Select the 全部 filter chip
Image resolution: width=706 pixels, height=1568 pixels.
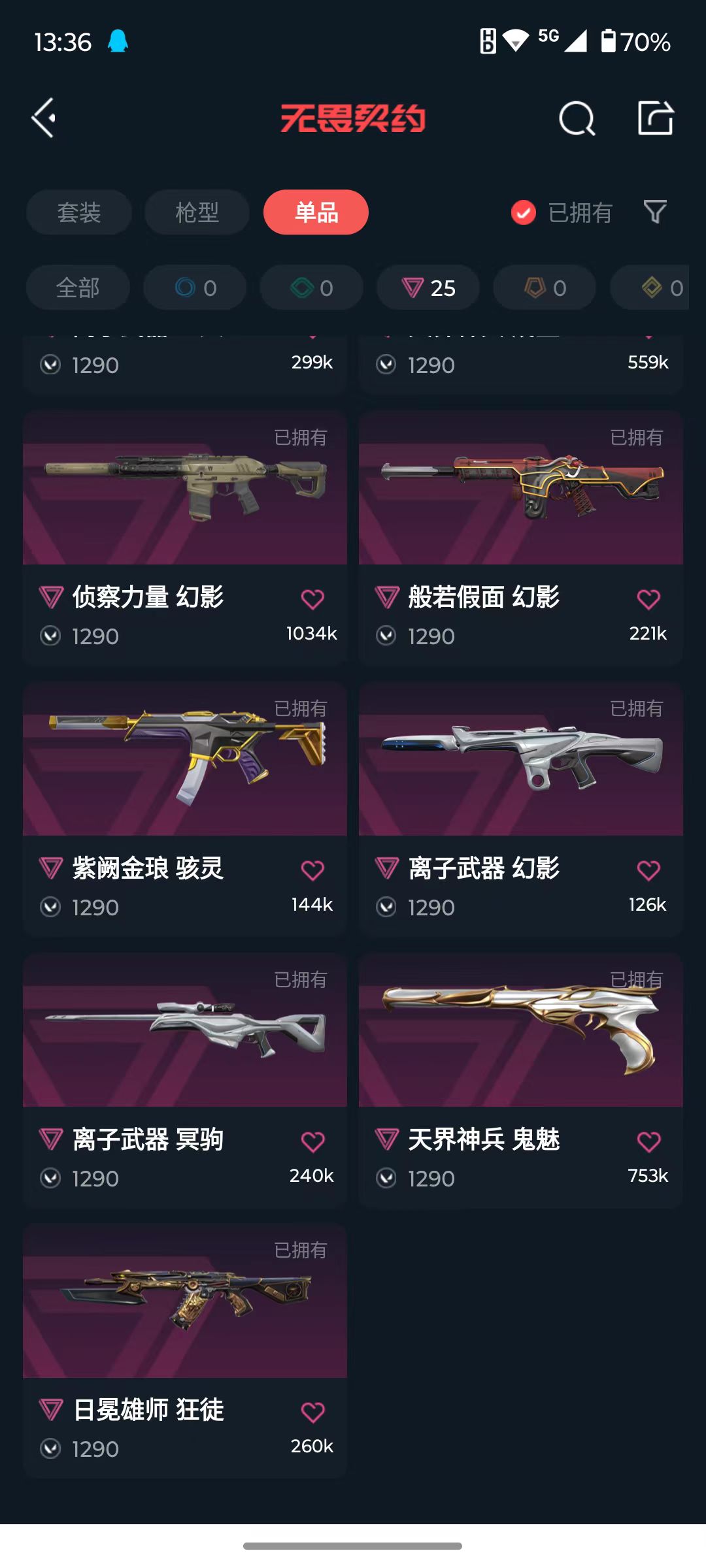[x=78, y=287]
